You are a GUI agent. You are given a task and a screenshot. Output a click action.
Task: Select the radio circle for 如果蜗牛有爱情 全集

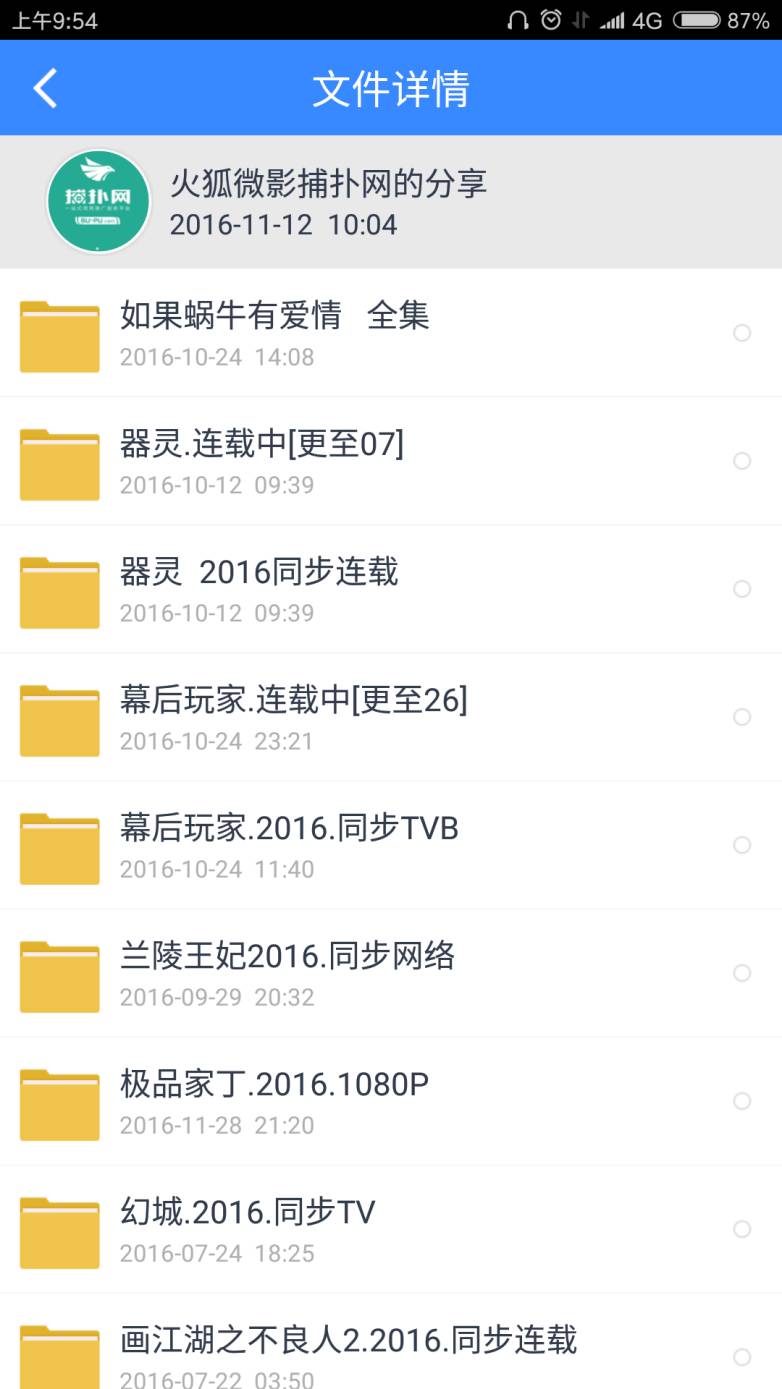(x=742, y=333)
